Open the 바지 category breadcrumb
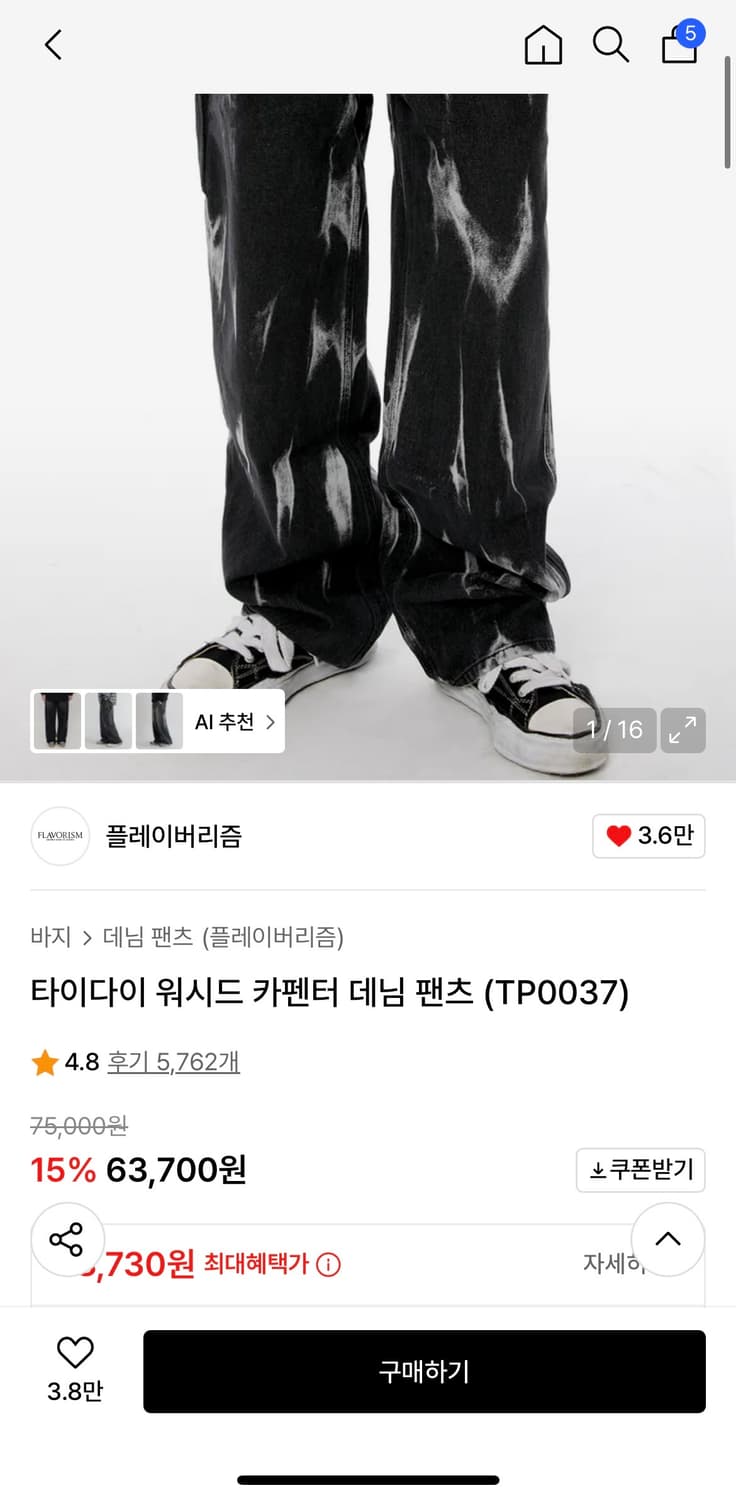736x1500 pixels. (48, 937)
